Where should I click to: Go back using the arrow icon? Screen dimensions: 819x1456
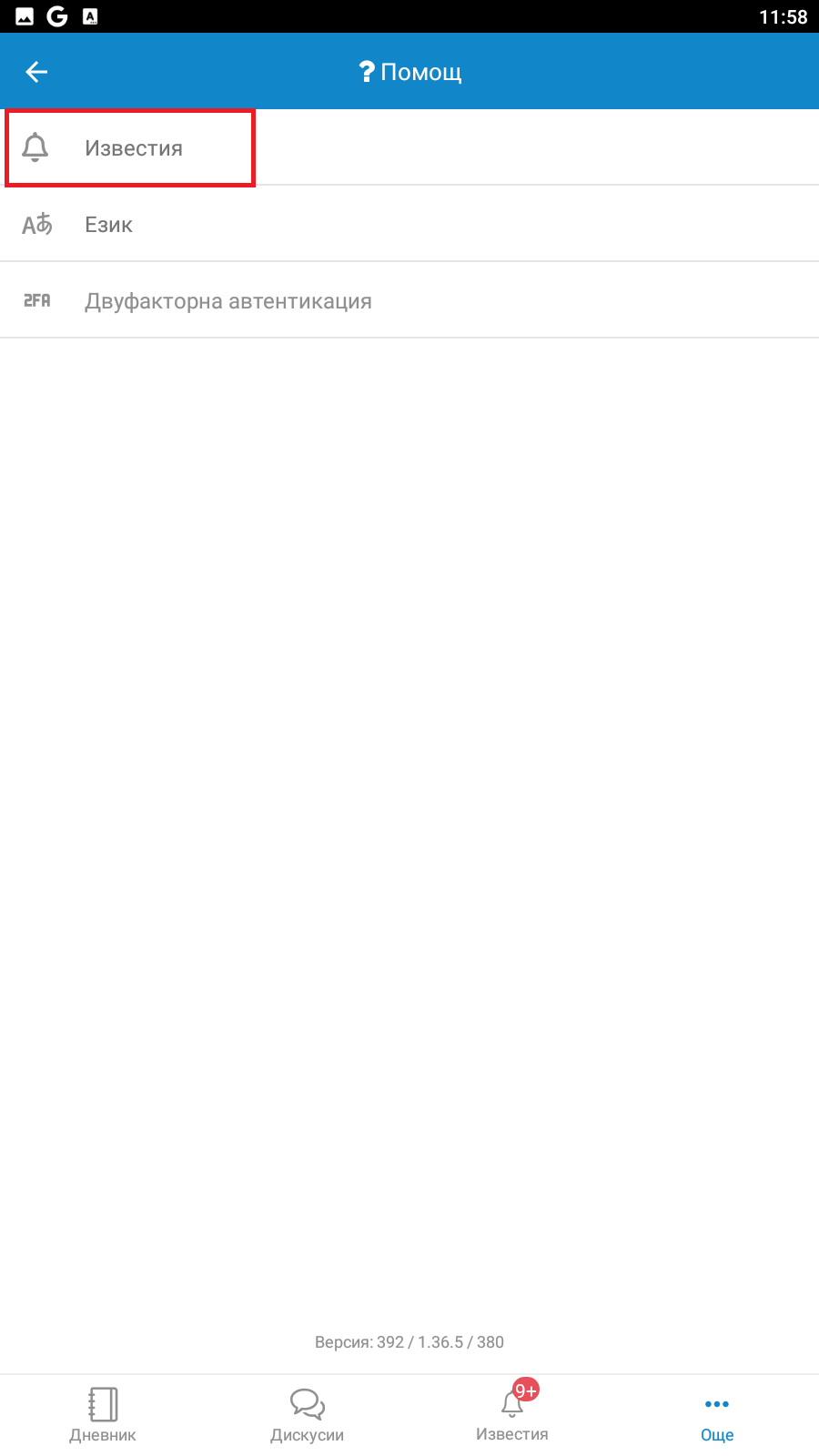pyautogui.click(x=36, y=72)
